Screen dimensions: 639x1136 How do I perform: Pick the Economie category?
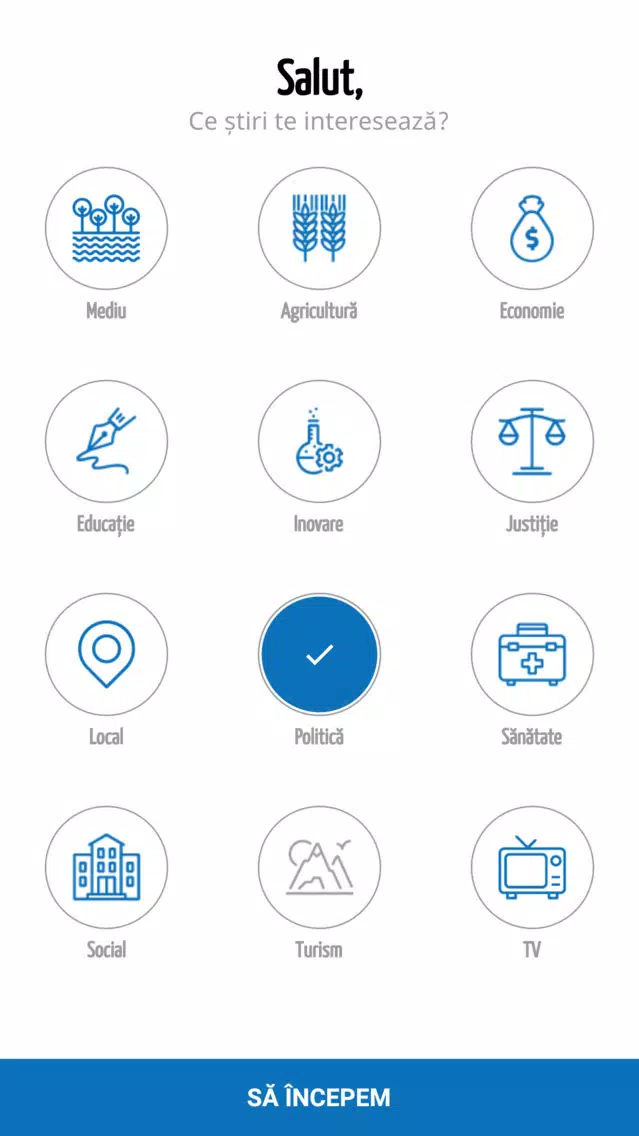(532, 228)
